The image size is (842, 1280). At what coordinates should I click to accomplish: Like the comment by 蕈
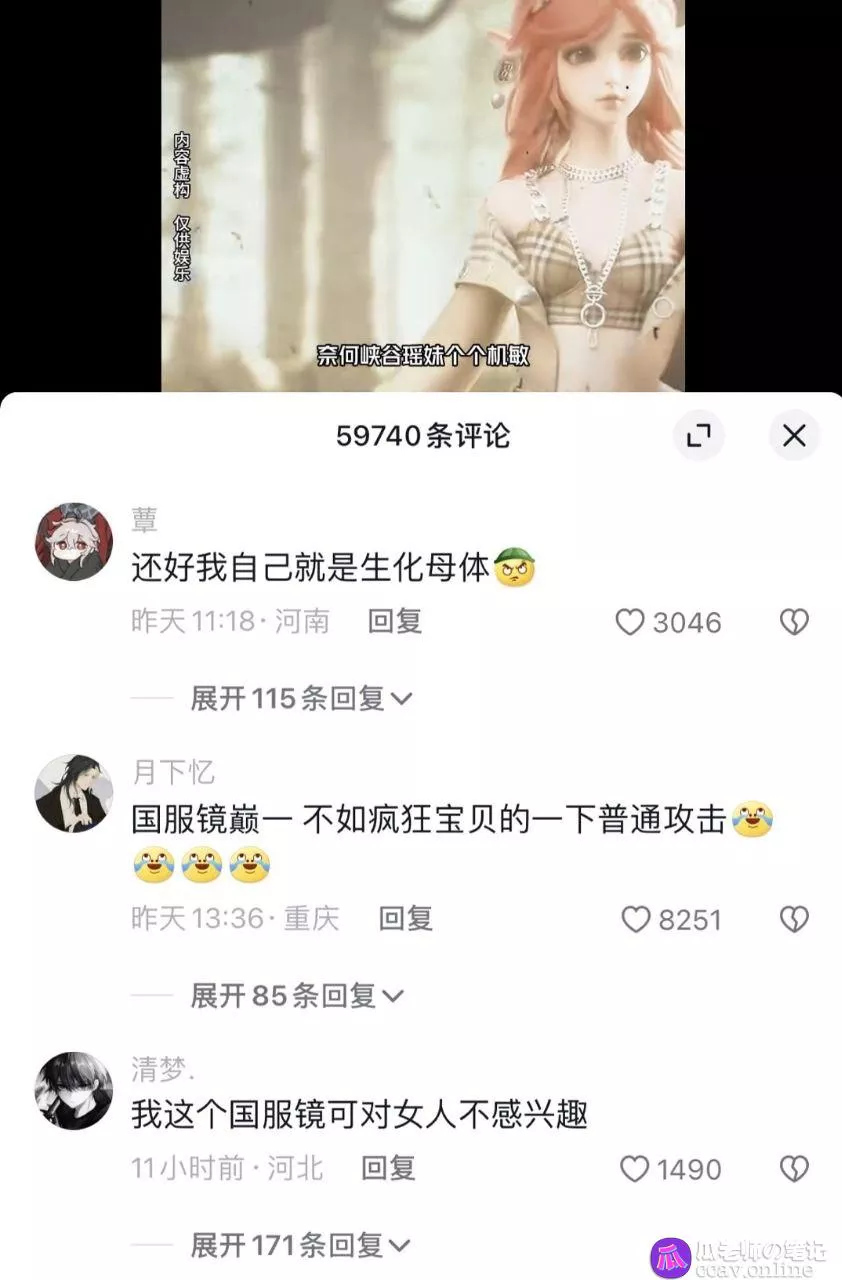coord(630,622)
